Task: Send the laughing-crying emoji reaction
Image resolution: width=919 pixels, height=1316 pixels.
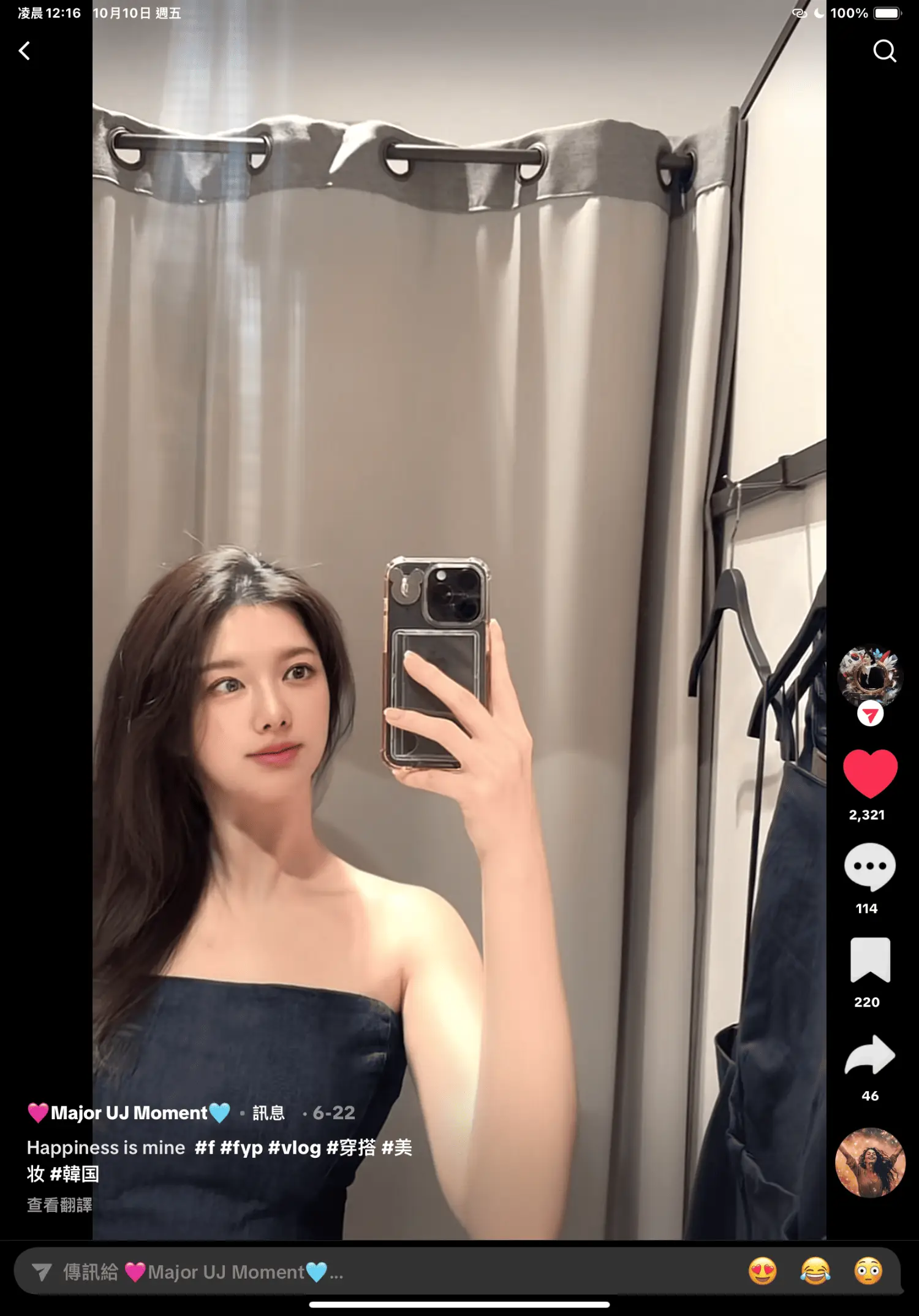Action: point(815,1272)
